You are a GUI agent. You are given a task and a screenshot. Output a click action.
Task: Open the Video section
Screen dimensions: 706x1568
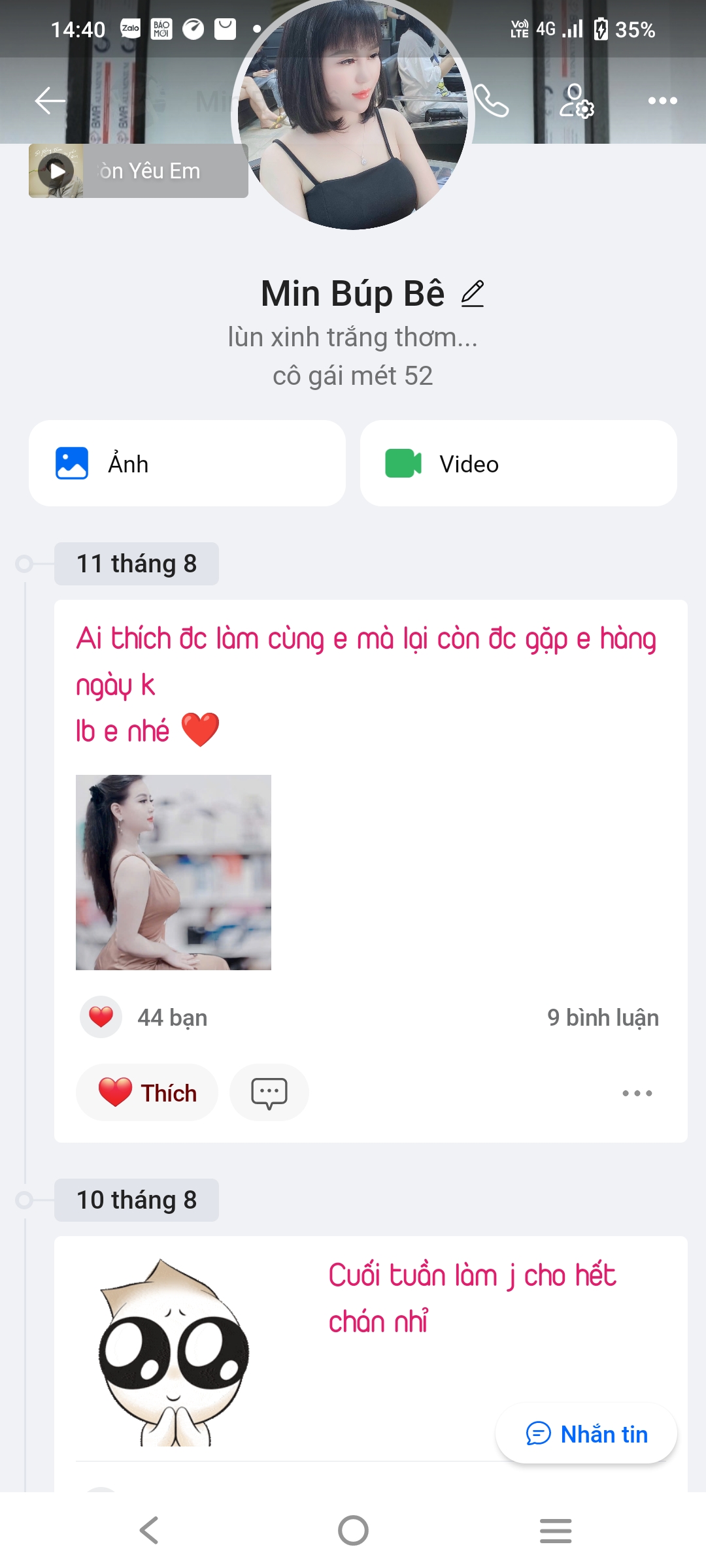coord(518,464)
